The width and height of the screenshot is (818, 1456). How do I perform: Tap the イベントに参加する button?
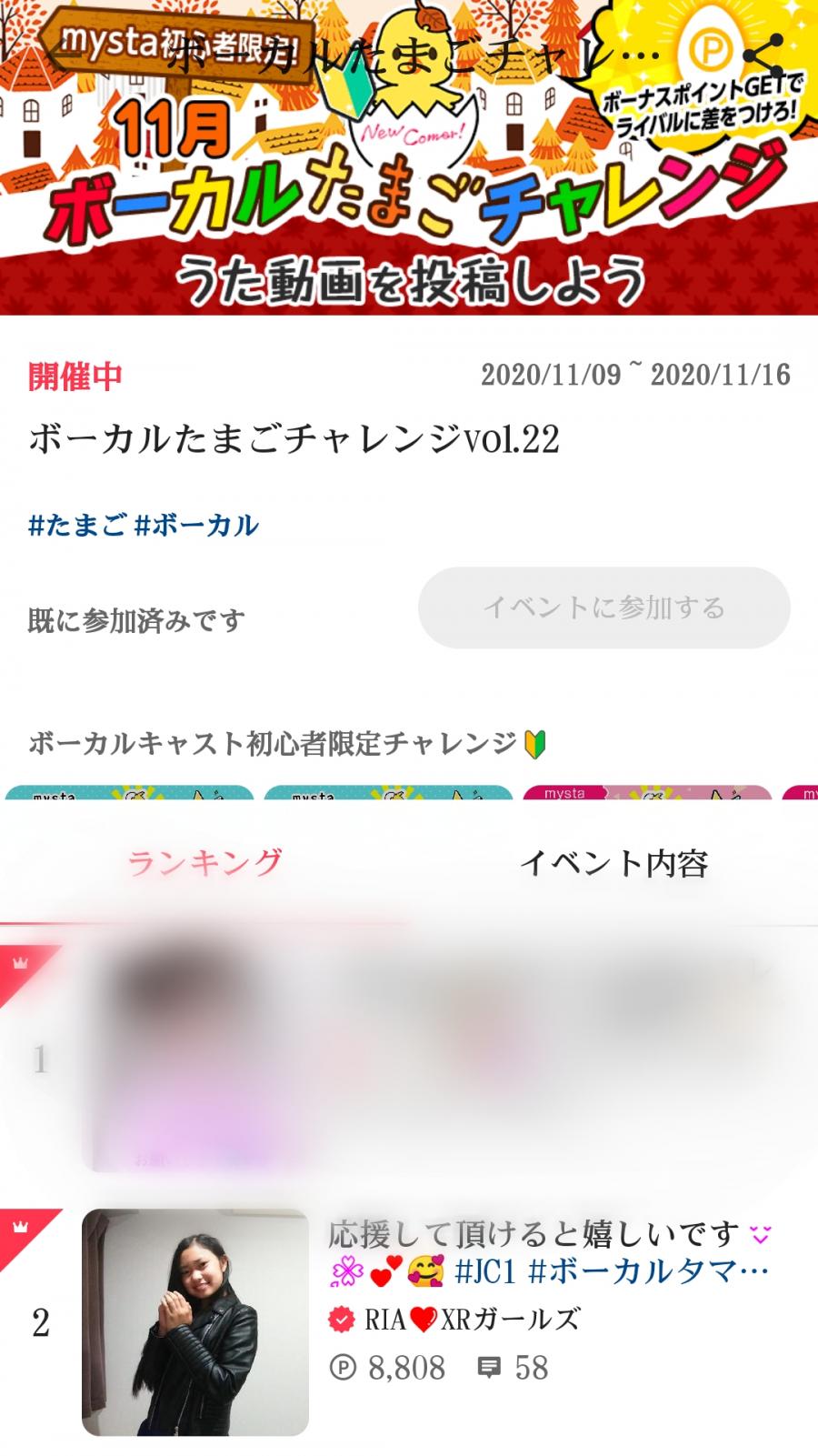click(x=604, y=608)
